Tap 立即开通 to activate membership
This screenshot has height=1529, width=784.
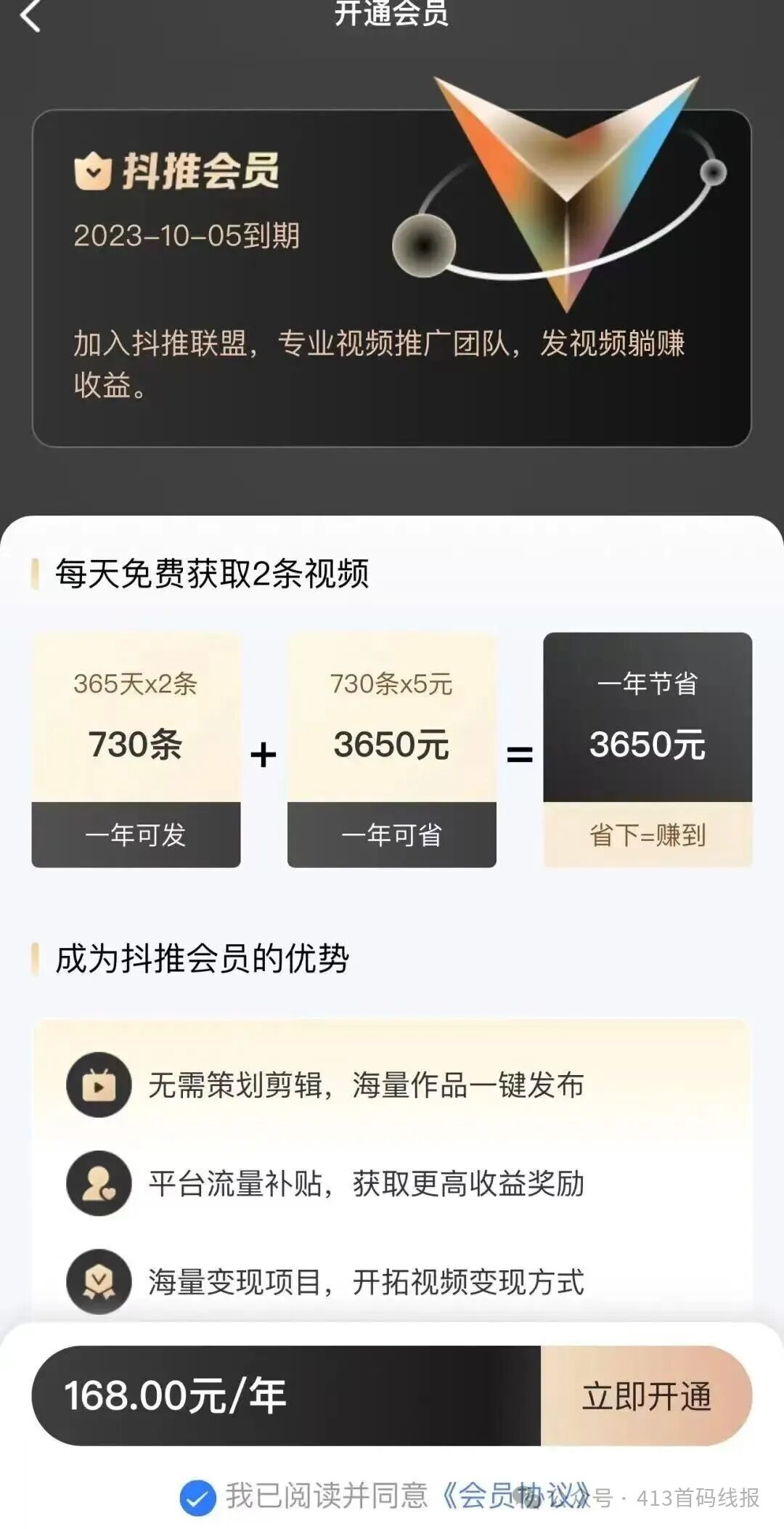tap(646, 1396)
